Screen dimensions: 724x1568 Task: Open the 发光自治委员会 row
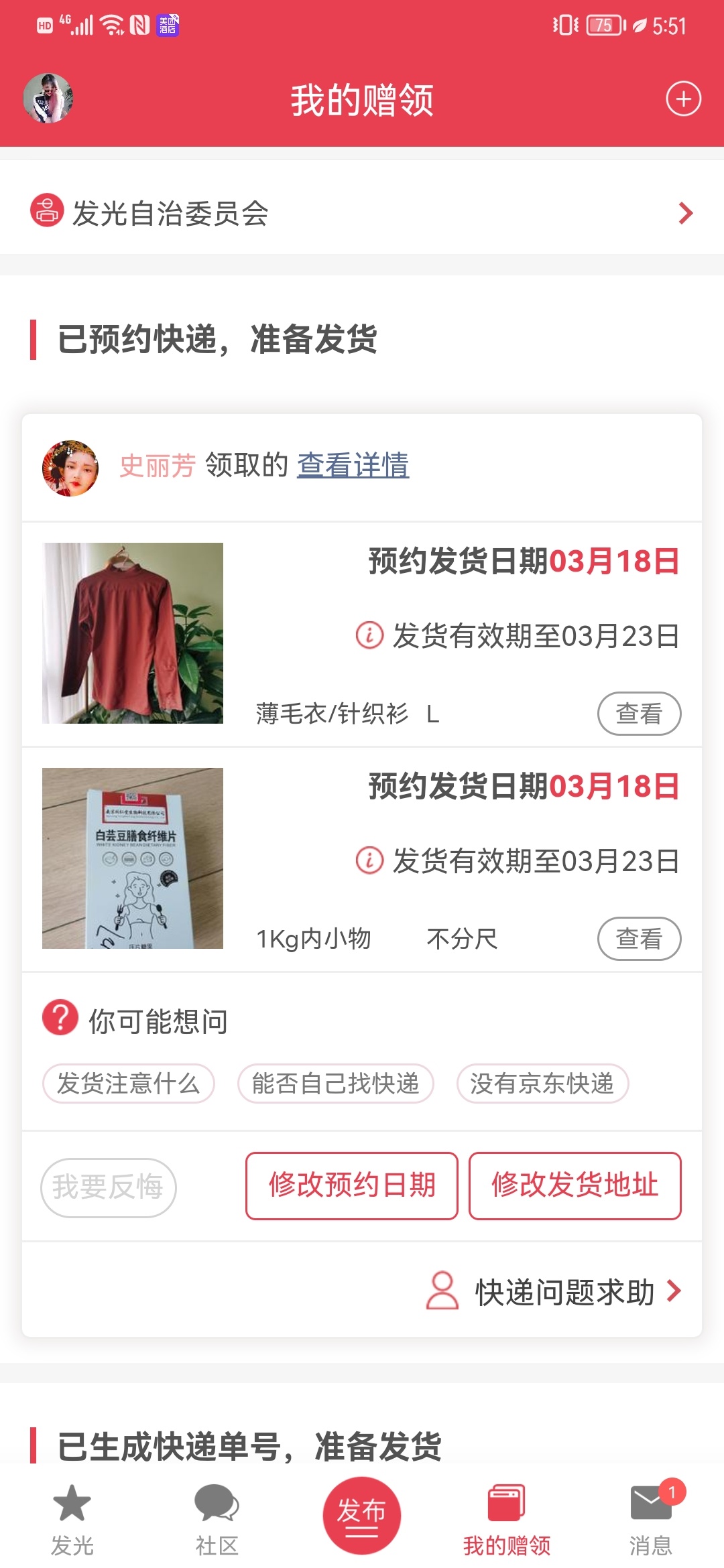(362, 213)
